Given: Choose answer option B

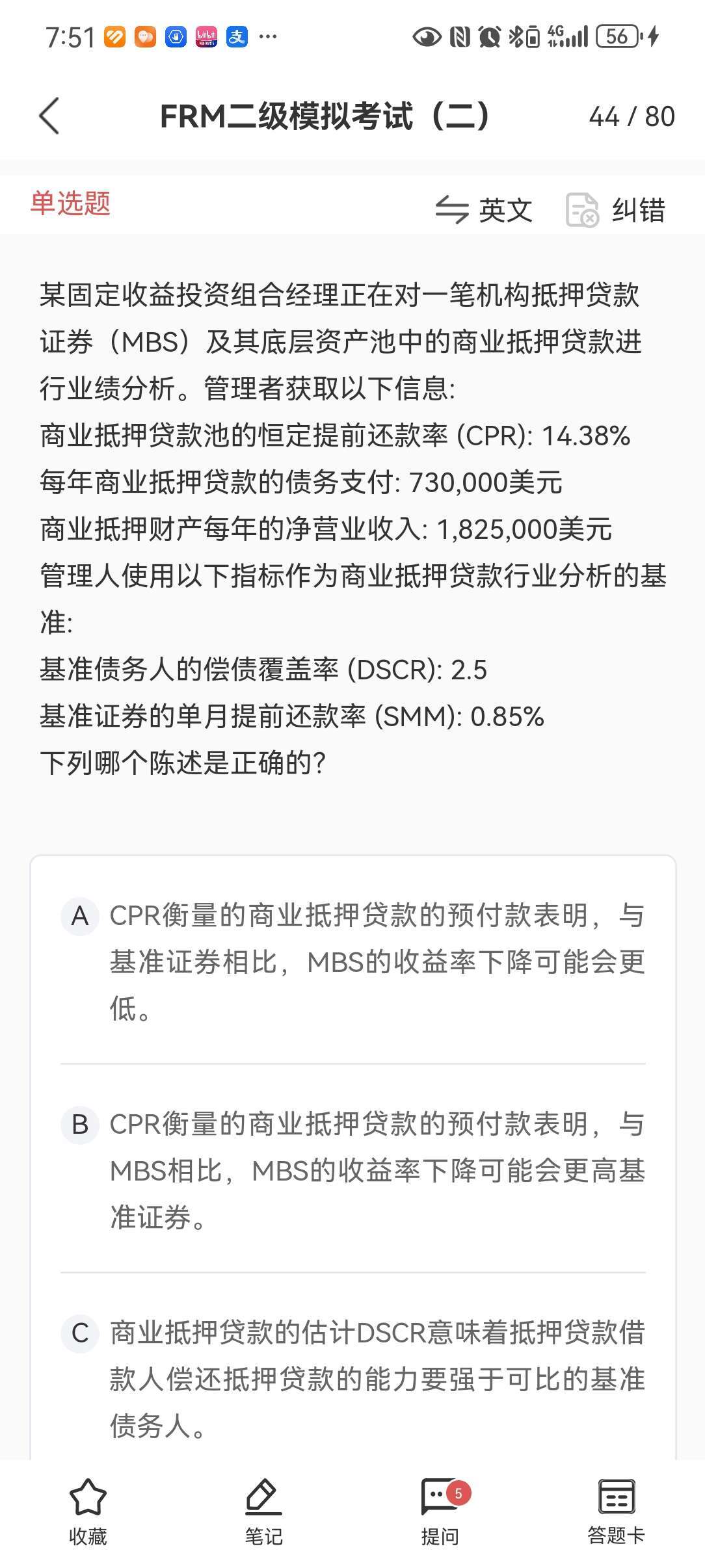Looking at the screenshot, I should (352, 1169).
